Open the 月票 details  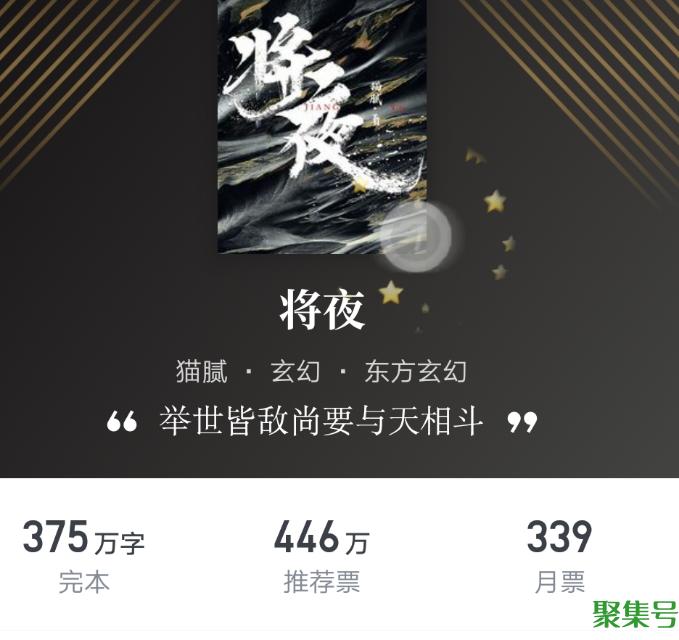[x=559, y=558]
